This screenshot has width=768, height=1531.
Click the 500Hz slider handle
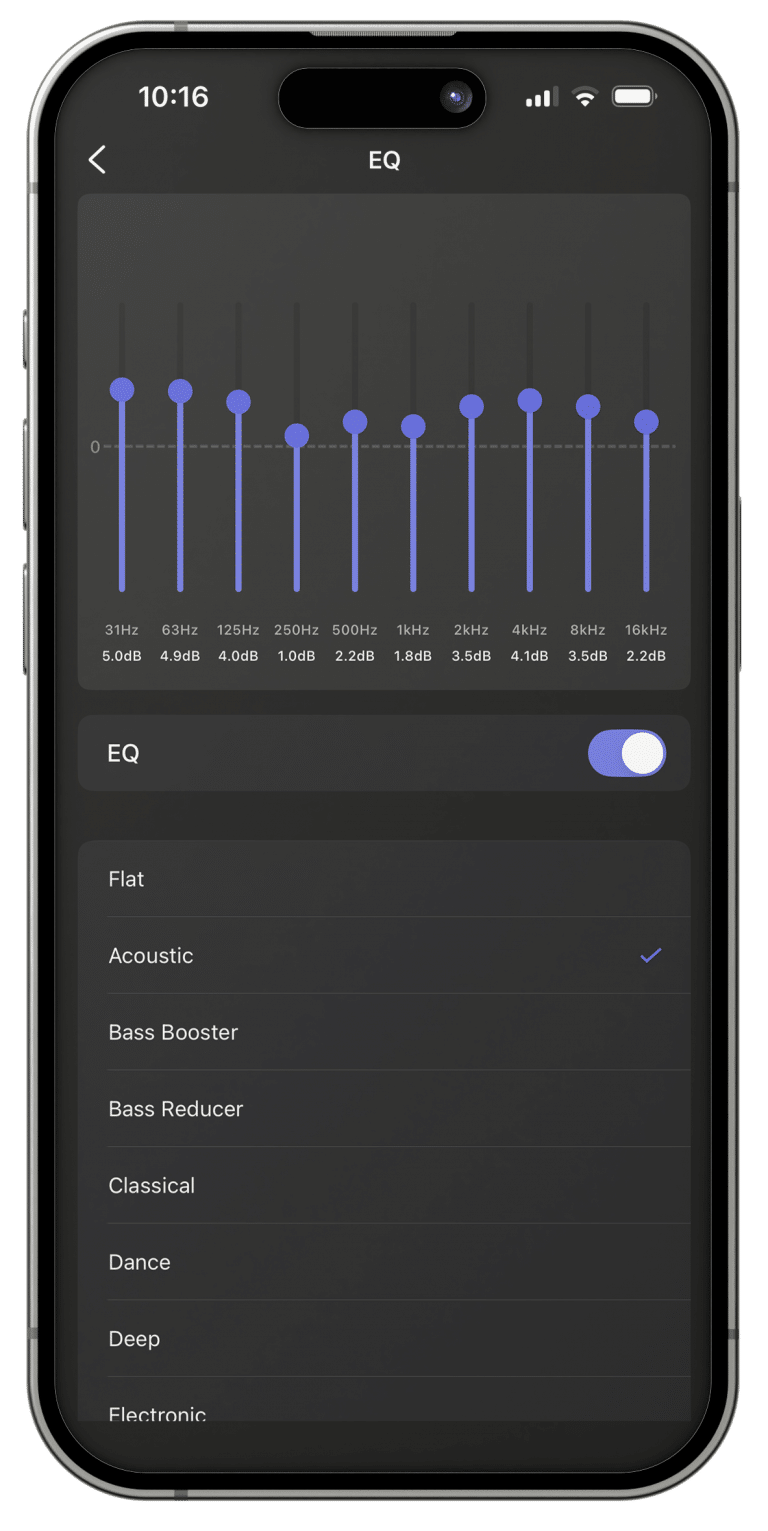click(354, 421)
